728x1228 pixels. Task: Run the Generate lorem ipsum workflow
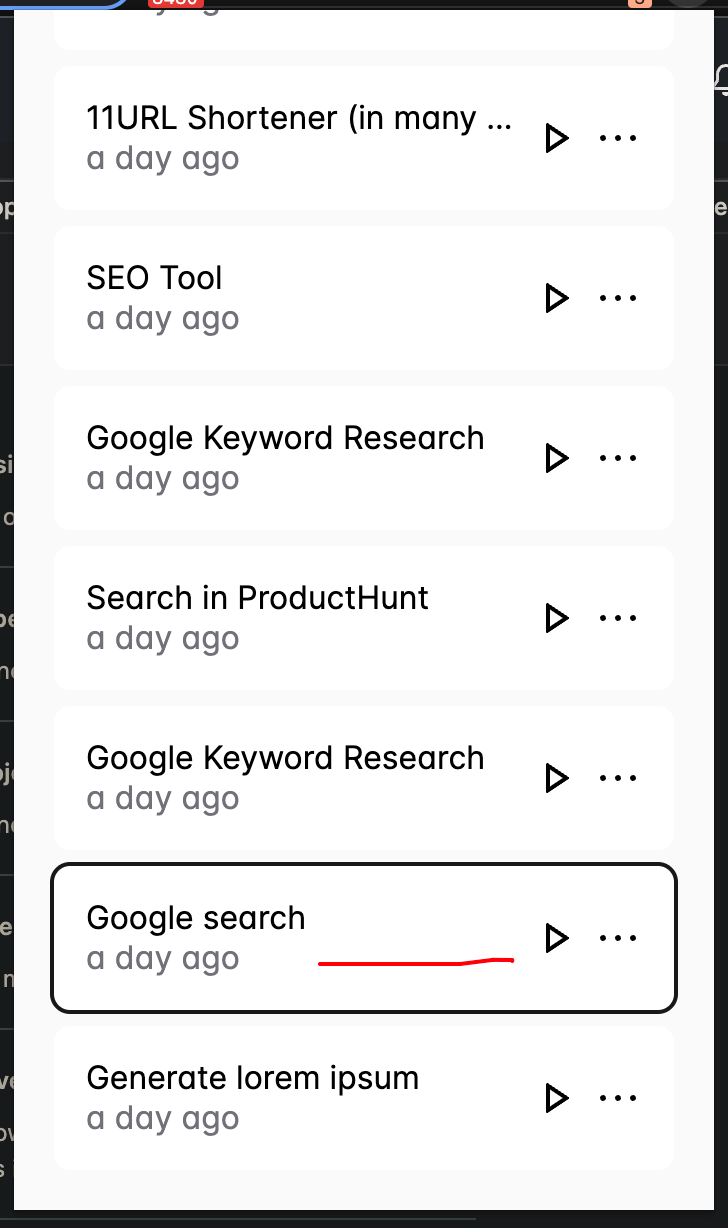[x=556, y=1097]
